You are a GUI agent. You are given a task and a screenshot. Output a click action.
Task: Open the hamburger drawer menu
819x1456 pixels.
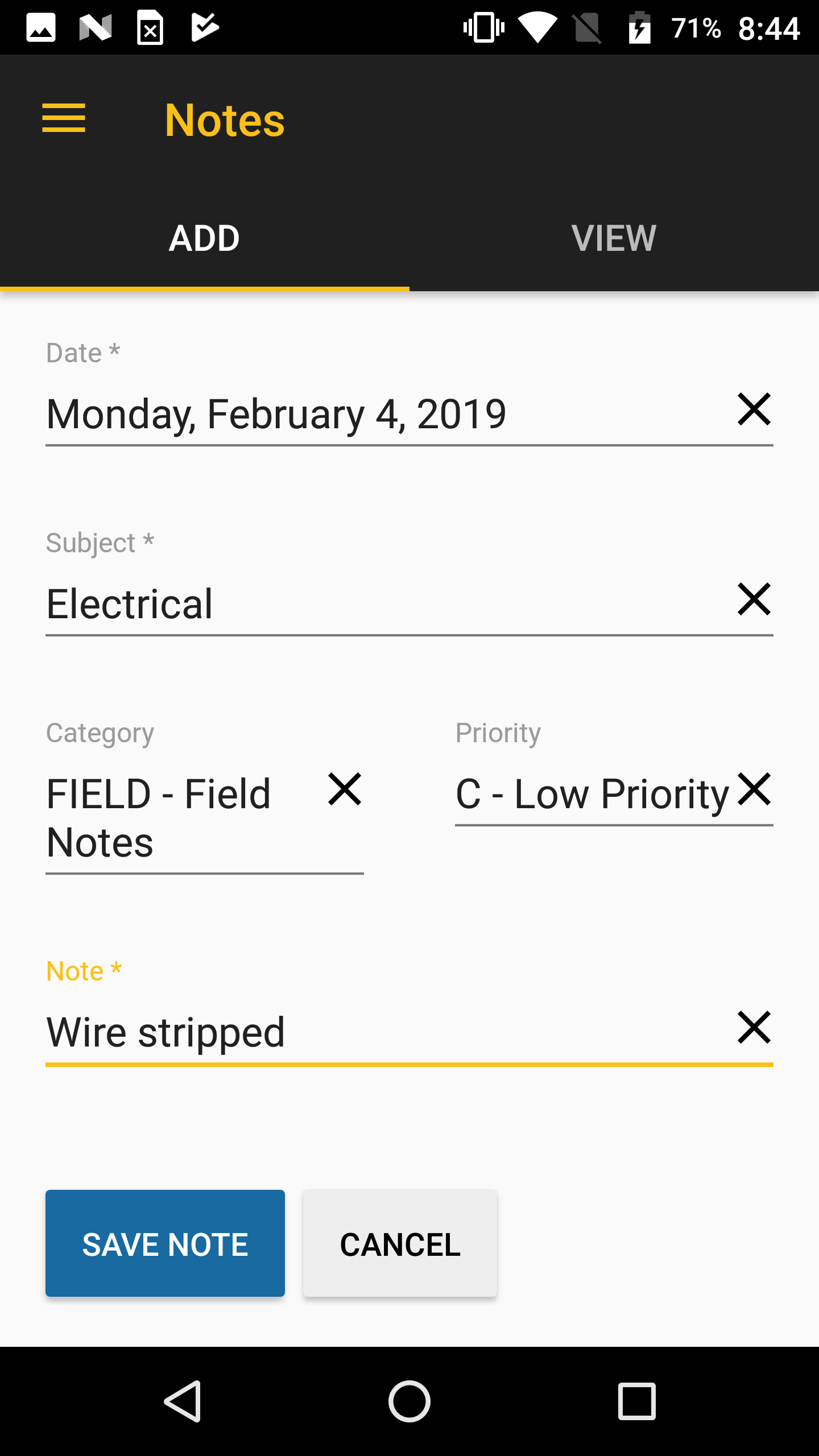64,118
